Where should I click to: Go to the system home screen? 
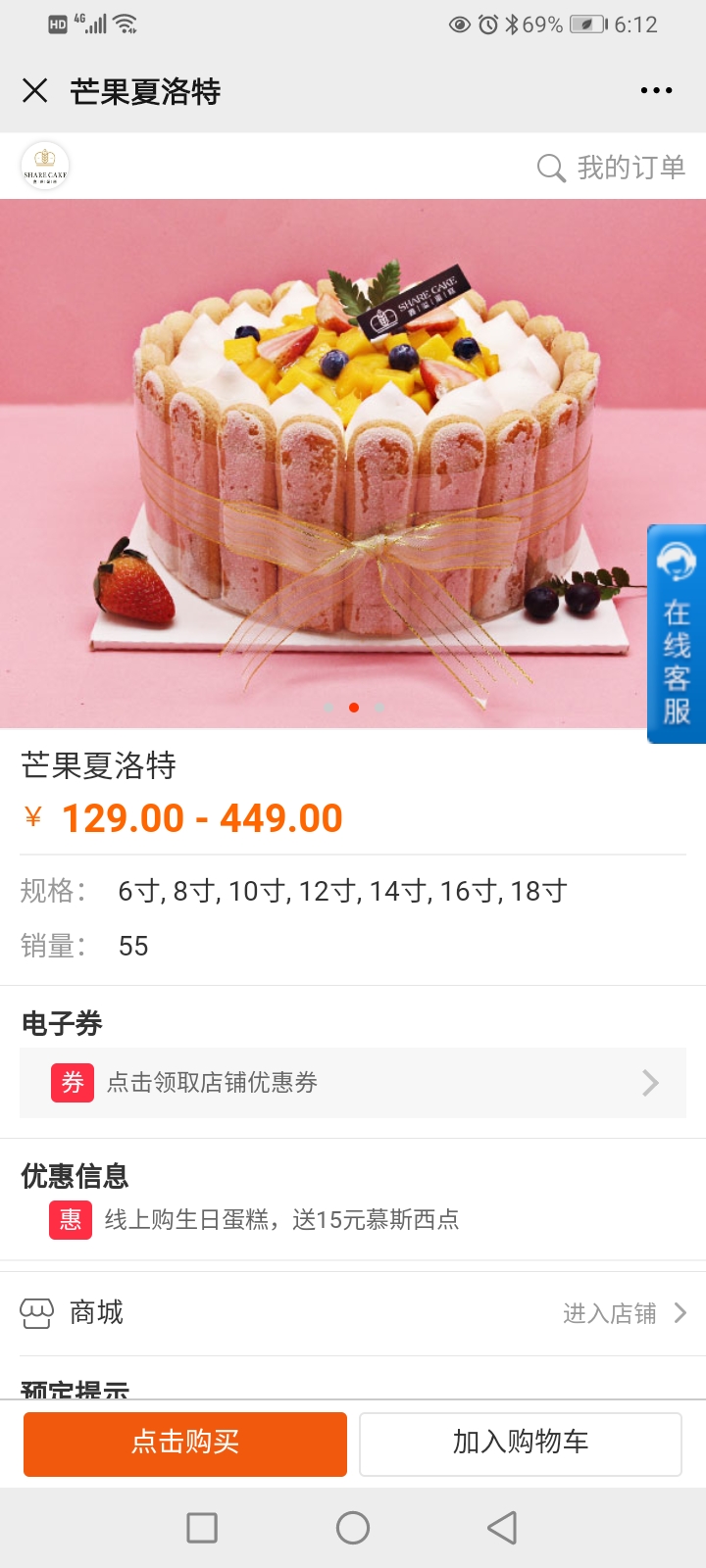[x=353, y=1528]
